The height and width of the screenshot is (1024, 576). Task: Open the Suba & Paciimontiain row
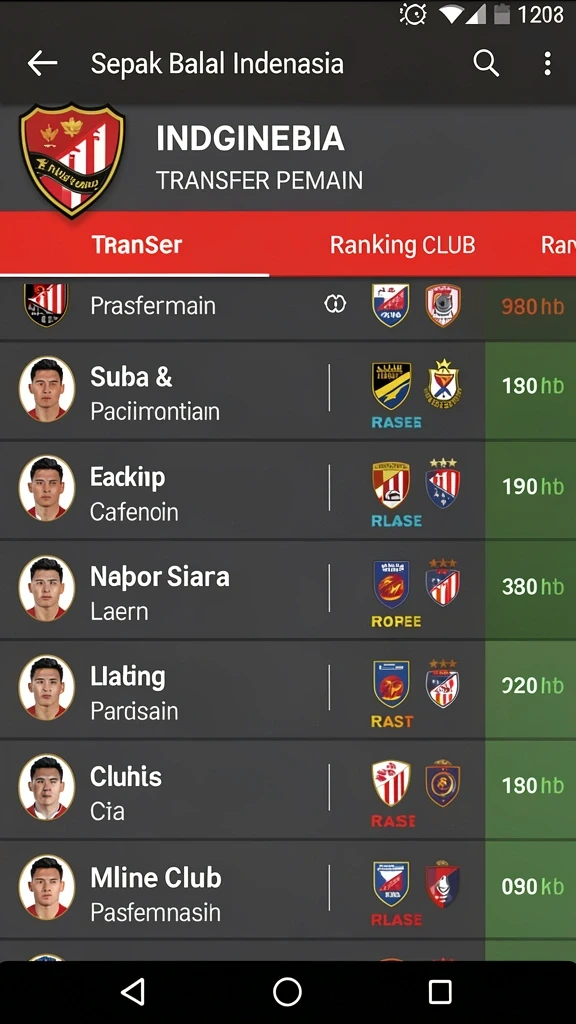[288, 391]
